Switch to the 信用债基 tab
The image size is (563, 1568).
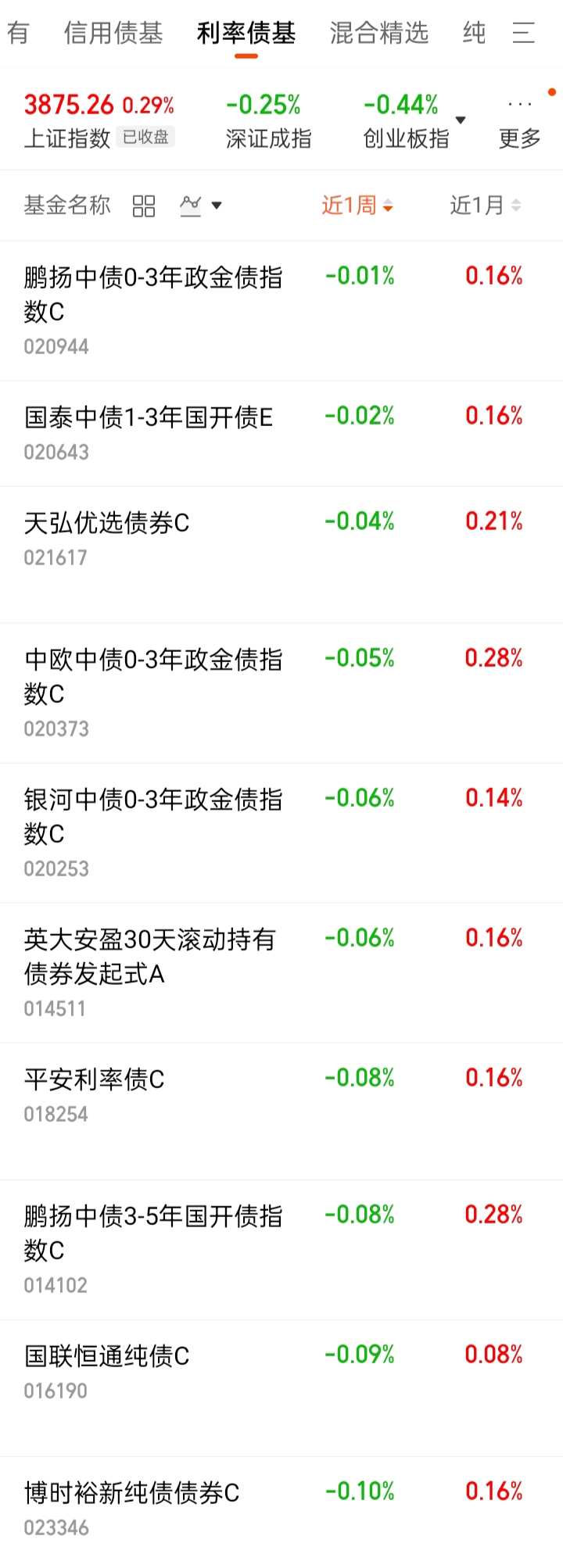pos(113,33)
